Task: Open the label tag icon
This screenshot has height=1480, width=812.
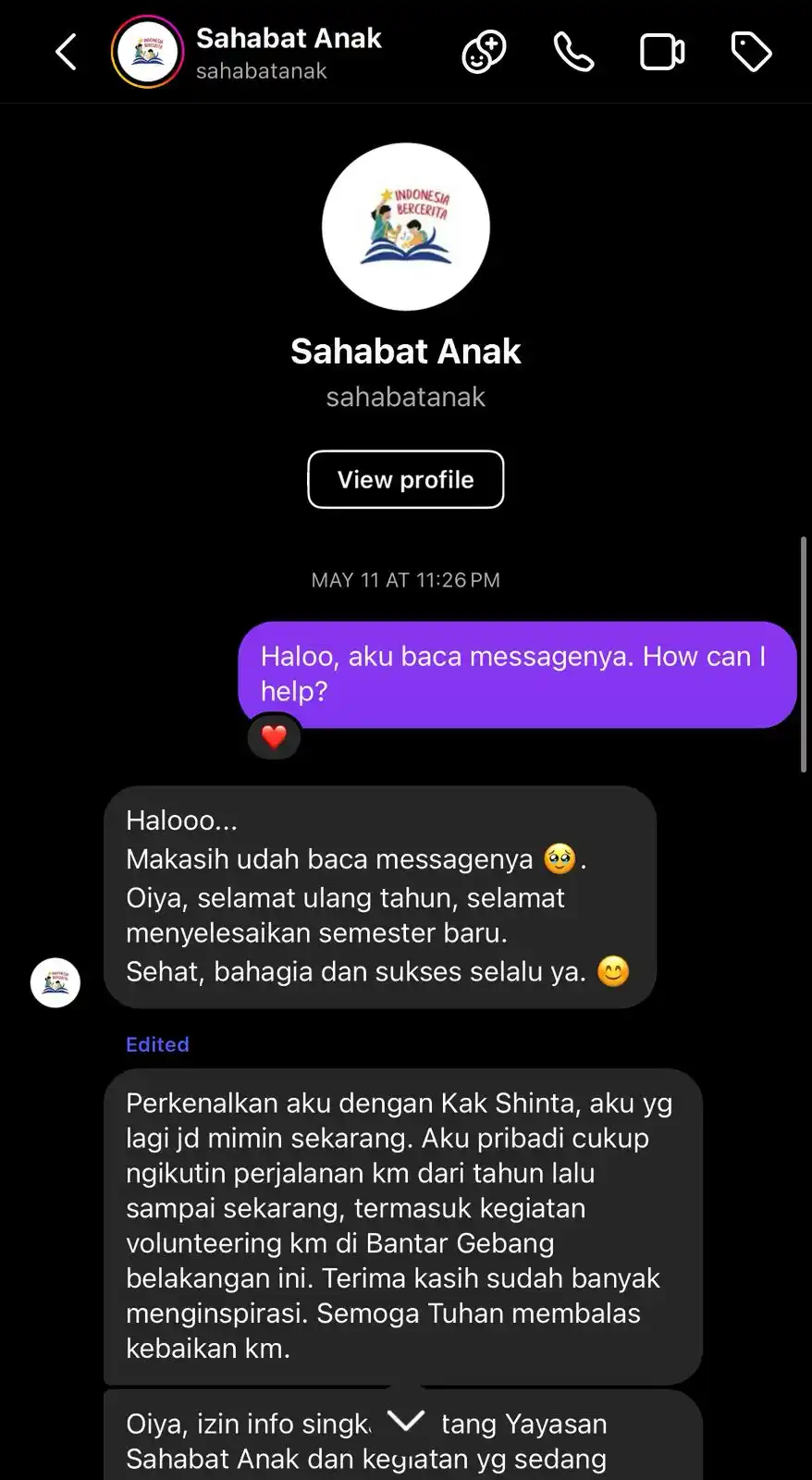Action: (751, 52)
